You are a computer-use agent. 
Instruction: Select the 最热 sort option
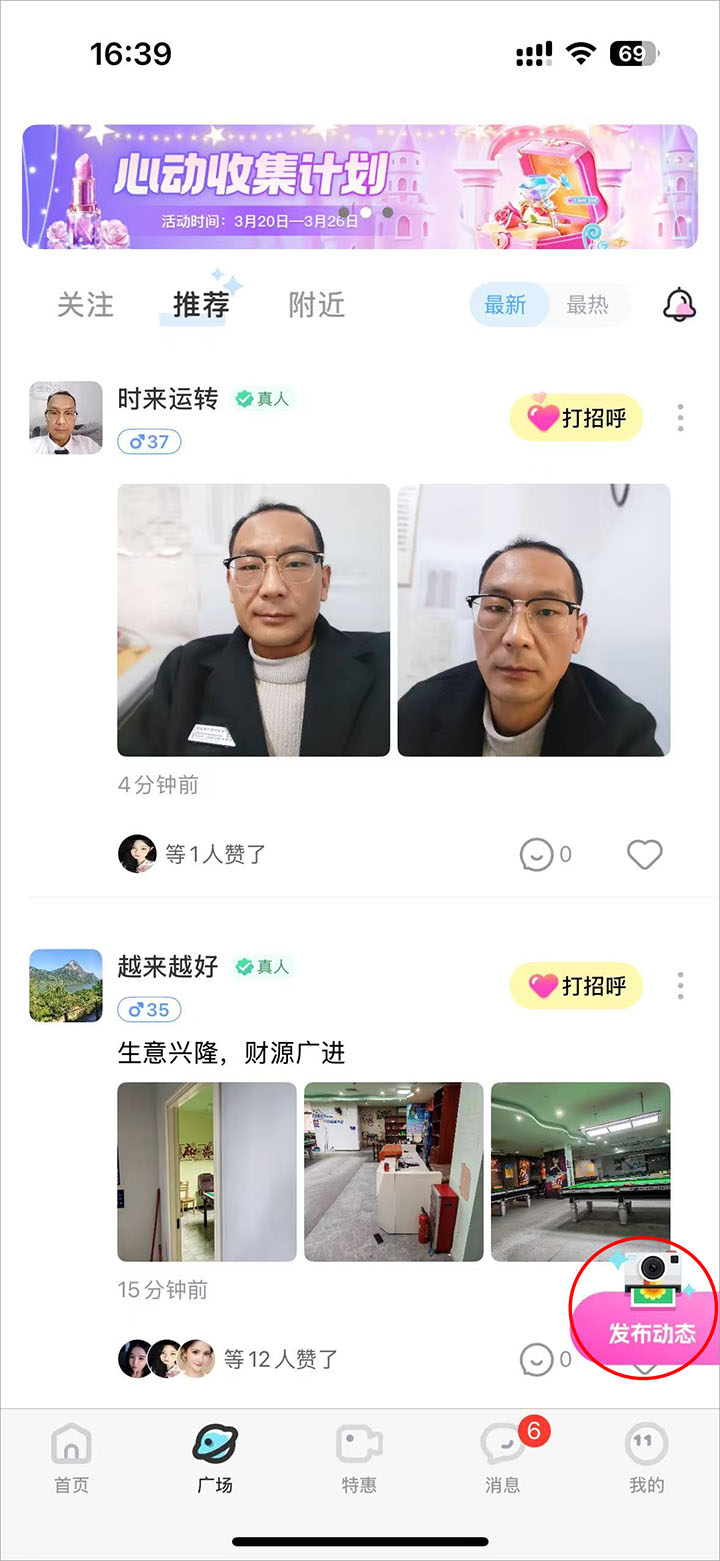click(587, 305)
